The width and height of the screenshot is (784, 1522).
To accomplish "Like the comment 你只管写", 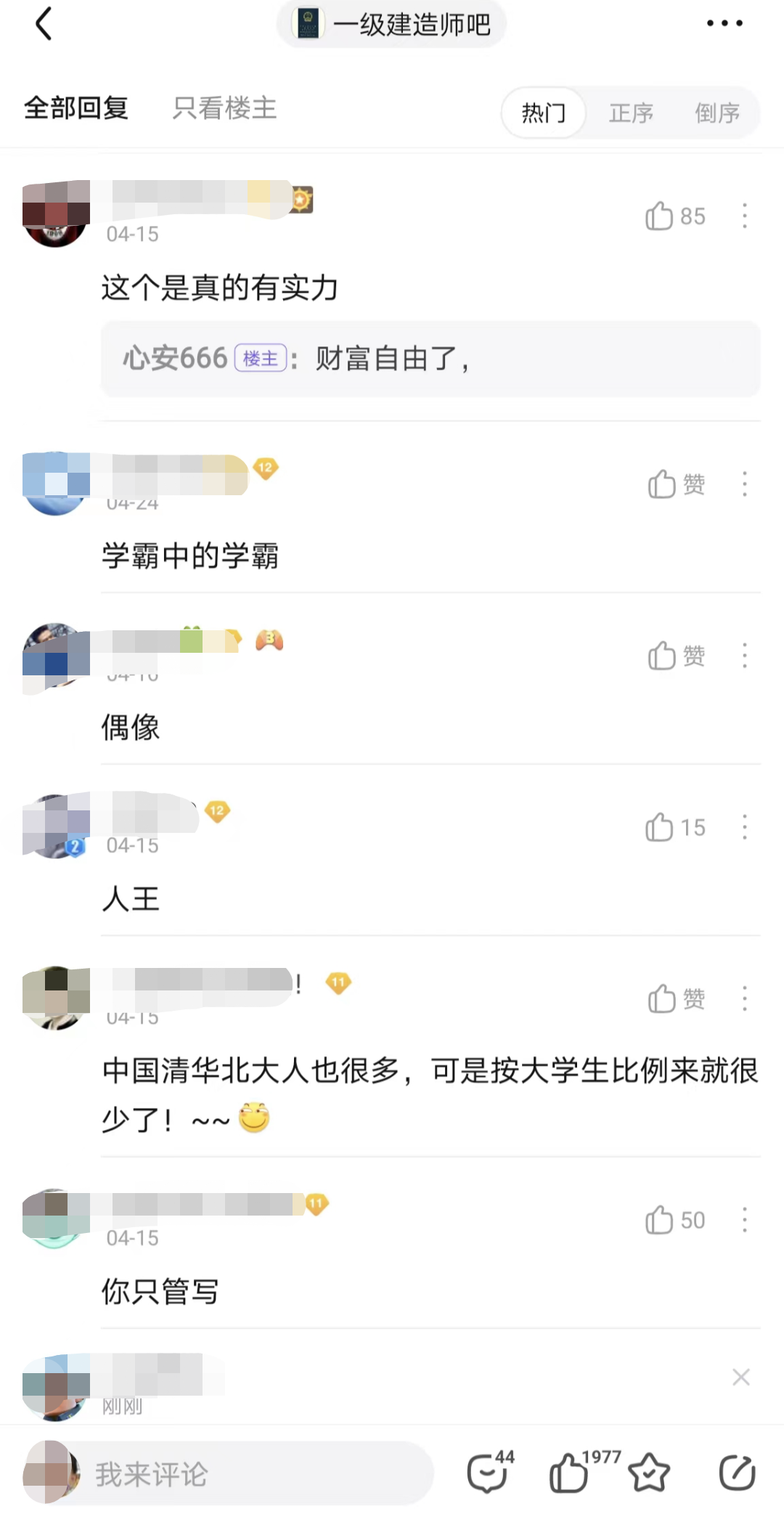I will click(x=674, y=1220).
